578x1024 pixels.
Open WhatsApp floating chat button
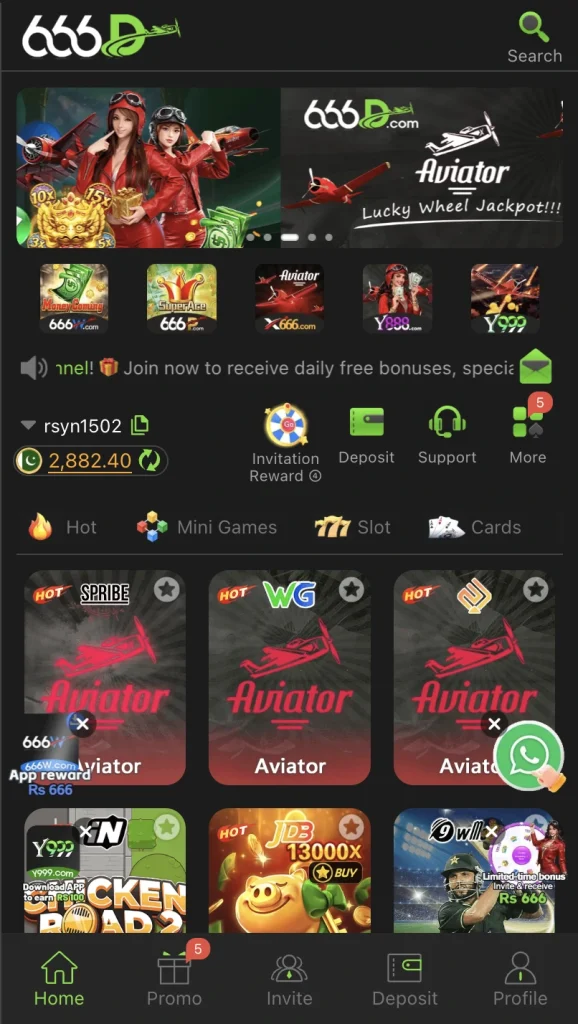[529, 756]
